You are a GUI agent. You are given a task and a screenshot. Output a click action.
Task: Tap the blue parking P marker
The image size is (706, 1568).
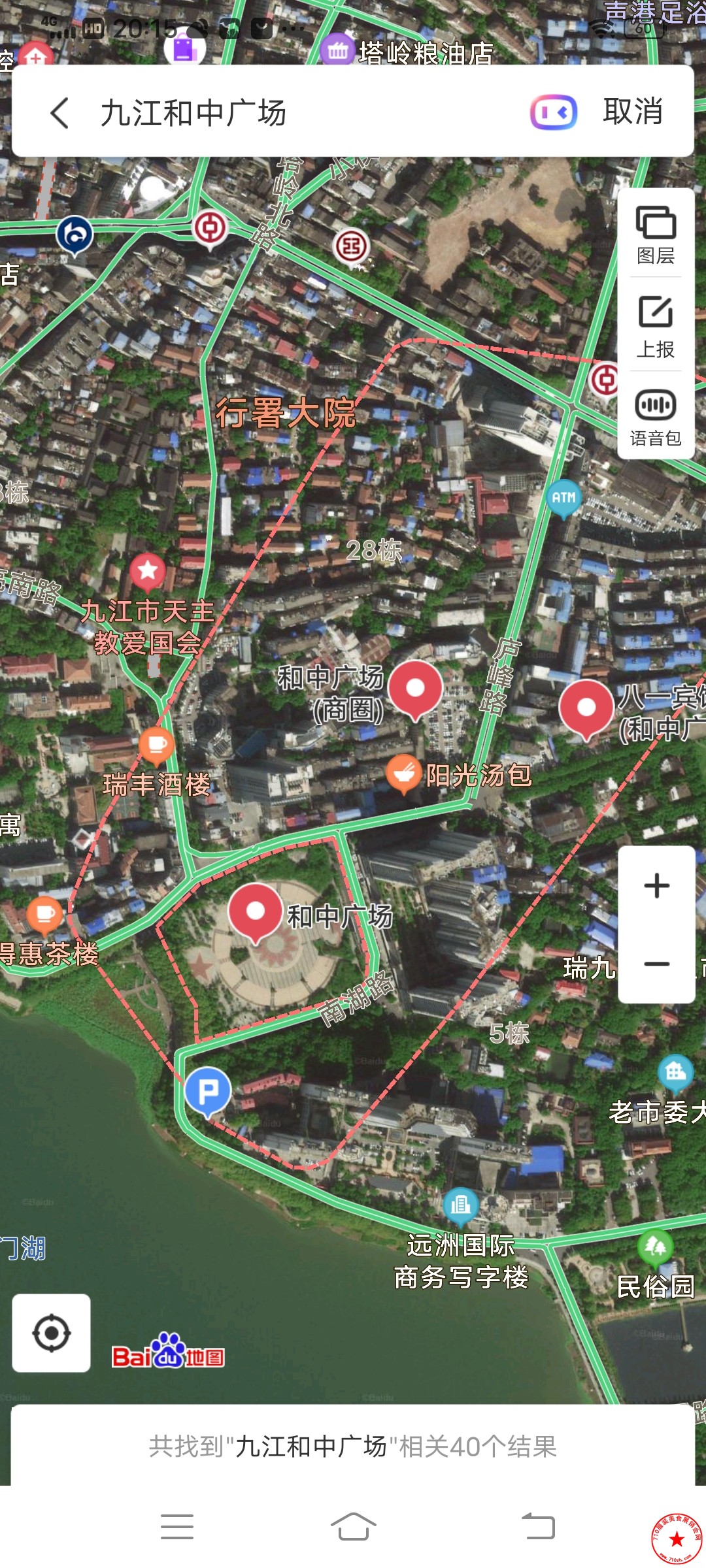tap(208, 1090)
